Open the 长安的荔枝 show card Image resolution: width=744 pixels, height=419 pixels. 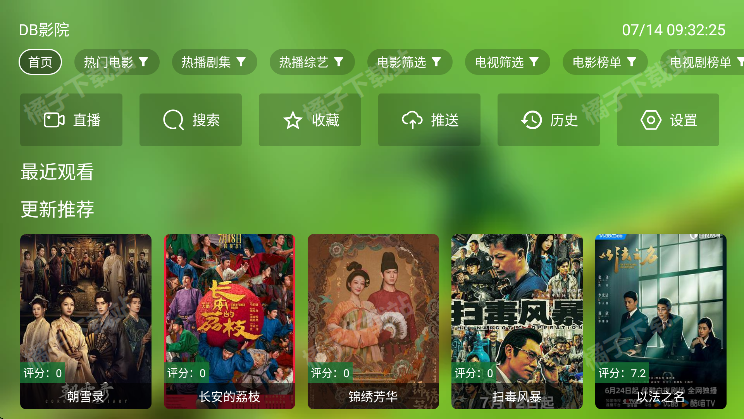[230, 320]
